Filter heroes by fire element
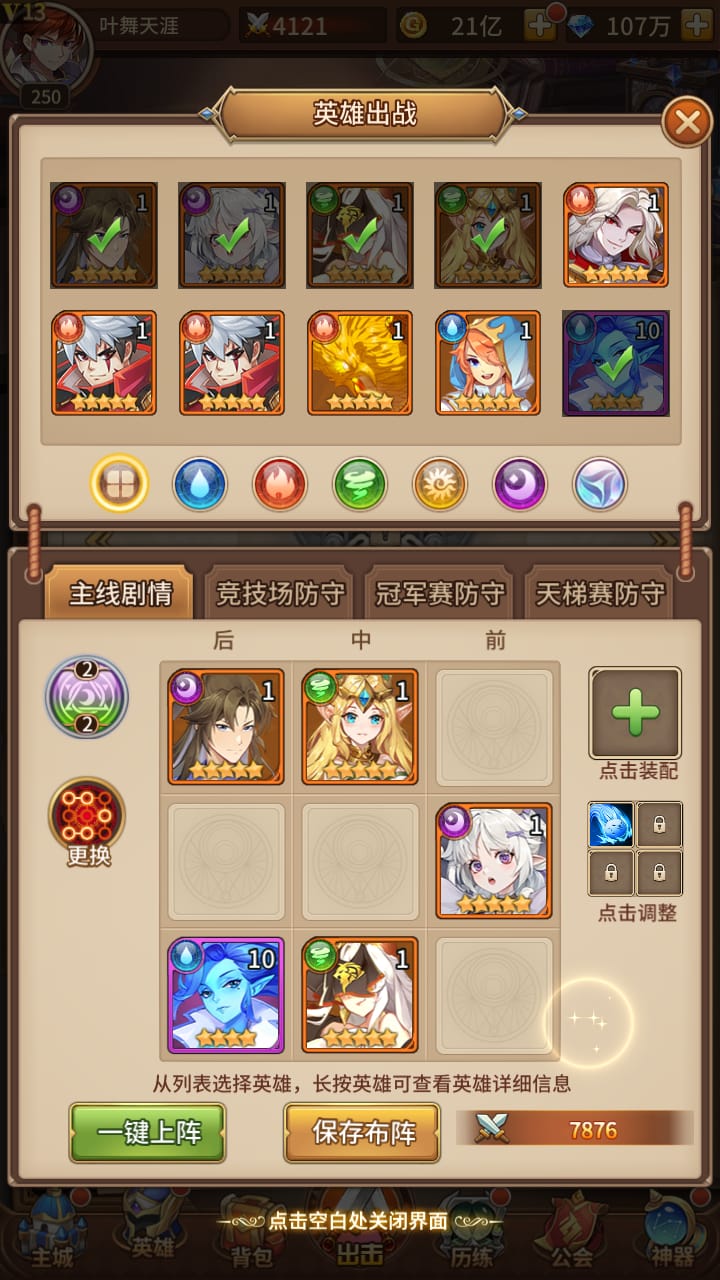This screenshot has width=720, height=1280. (279, 484)
